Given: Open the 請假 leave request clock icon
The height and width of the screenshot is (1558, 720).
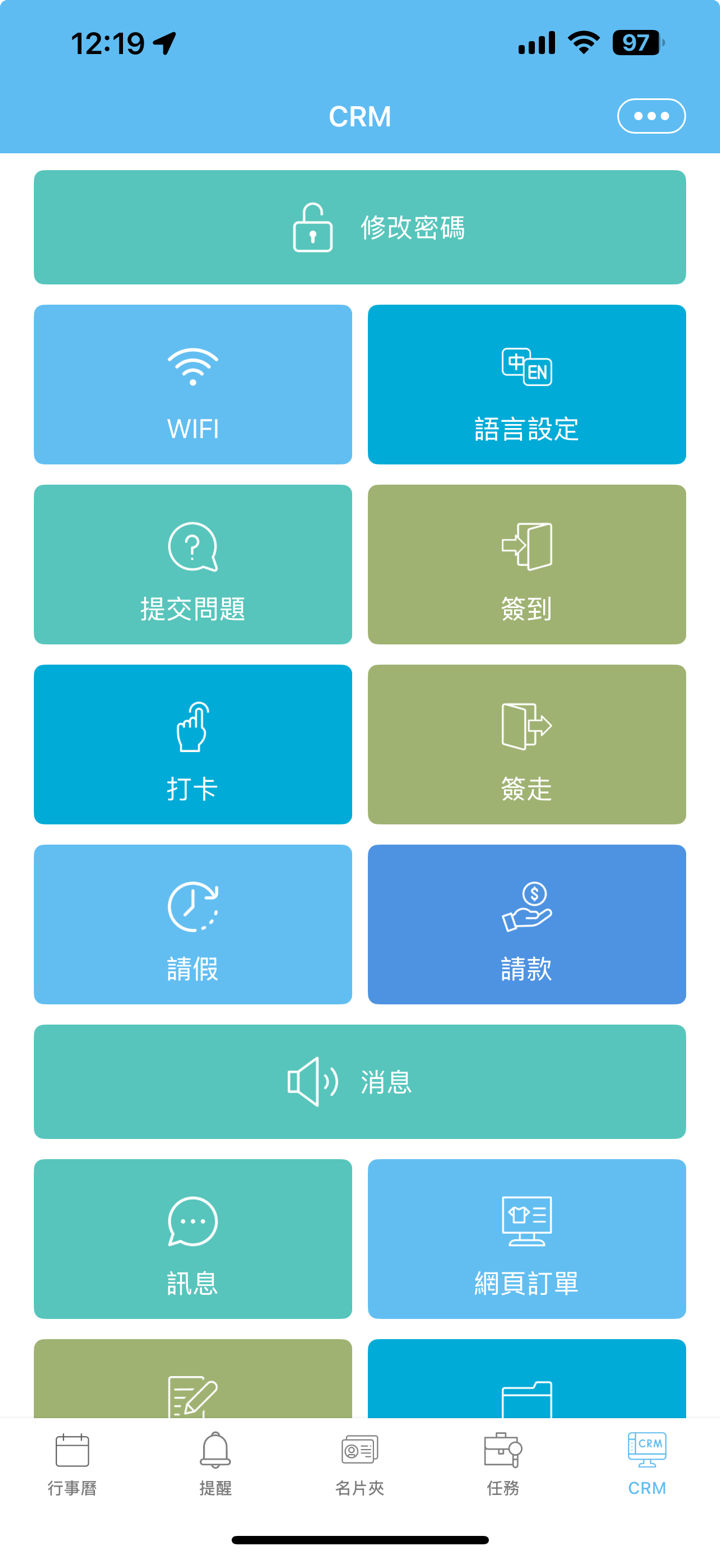Looking at the screenshot, I should (x=192, y=904).
